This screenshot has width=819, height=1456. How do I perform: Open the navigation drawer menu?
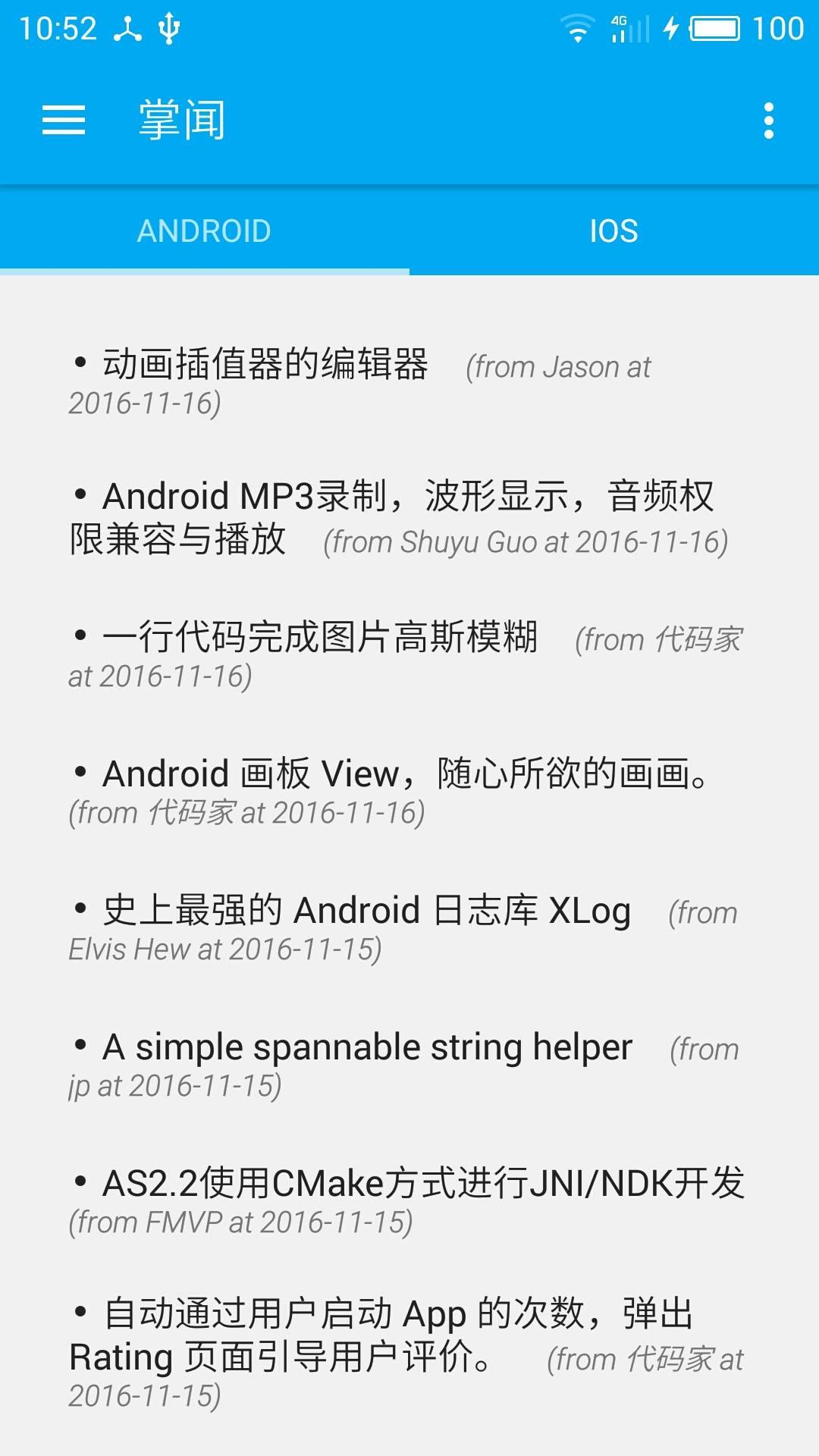pyautogui.click(x=64, y=121)
